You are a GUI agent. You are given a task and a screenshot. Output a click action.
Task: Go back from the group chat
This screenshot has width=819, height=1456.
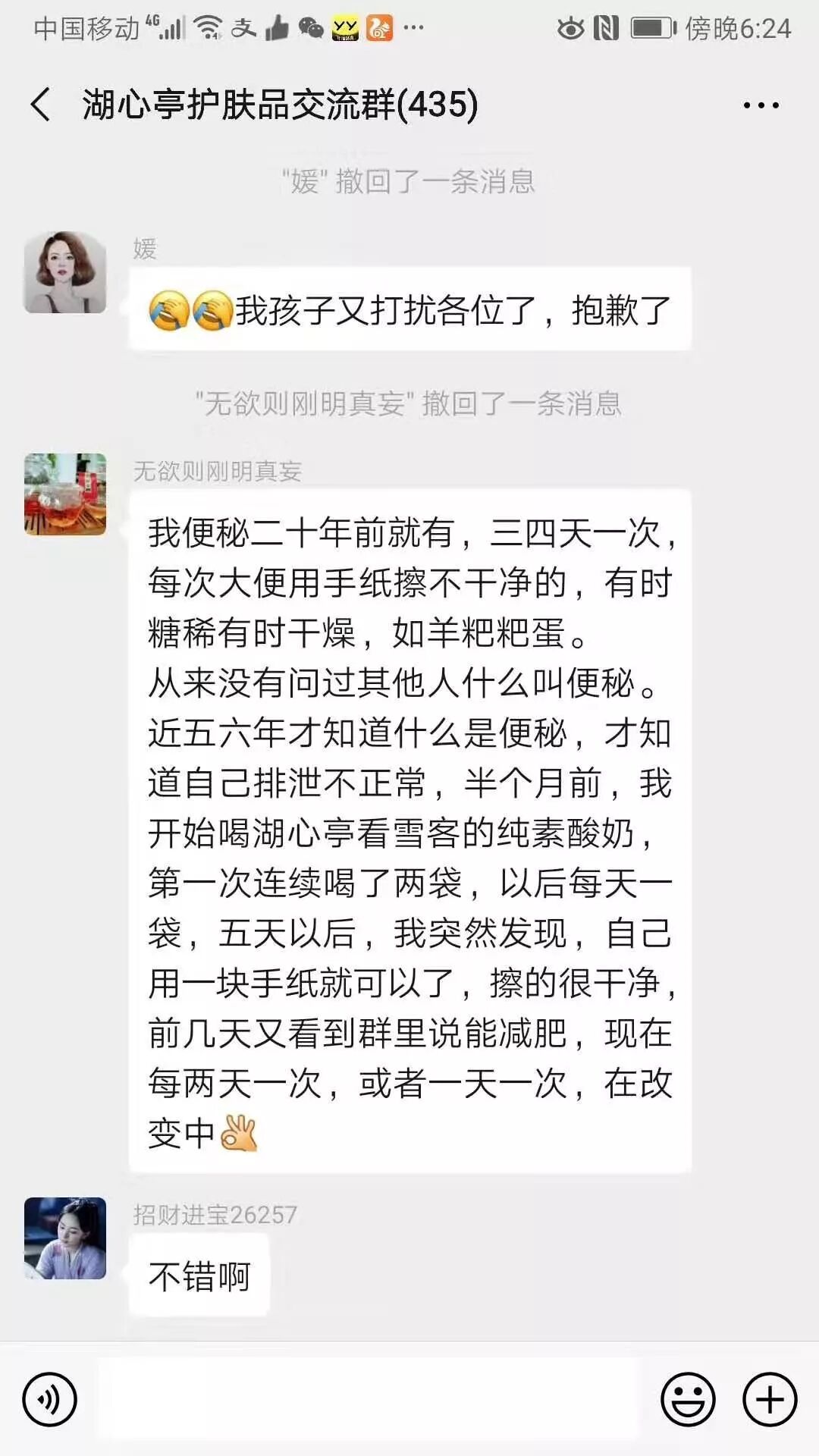[41, 105]
